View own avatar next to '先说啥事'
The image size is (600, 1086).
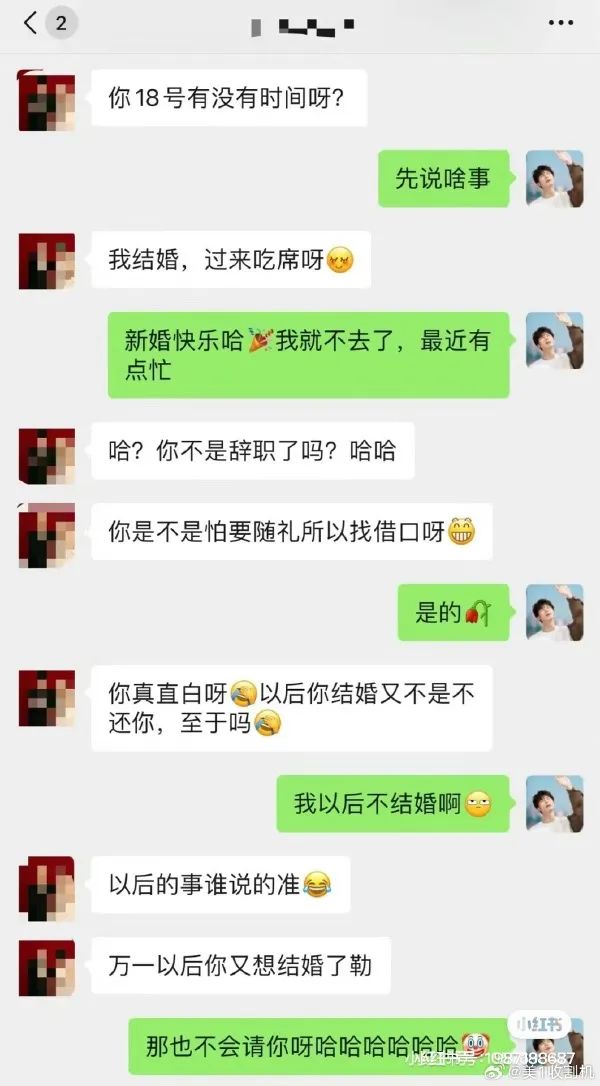point(554,179)
